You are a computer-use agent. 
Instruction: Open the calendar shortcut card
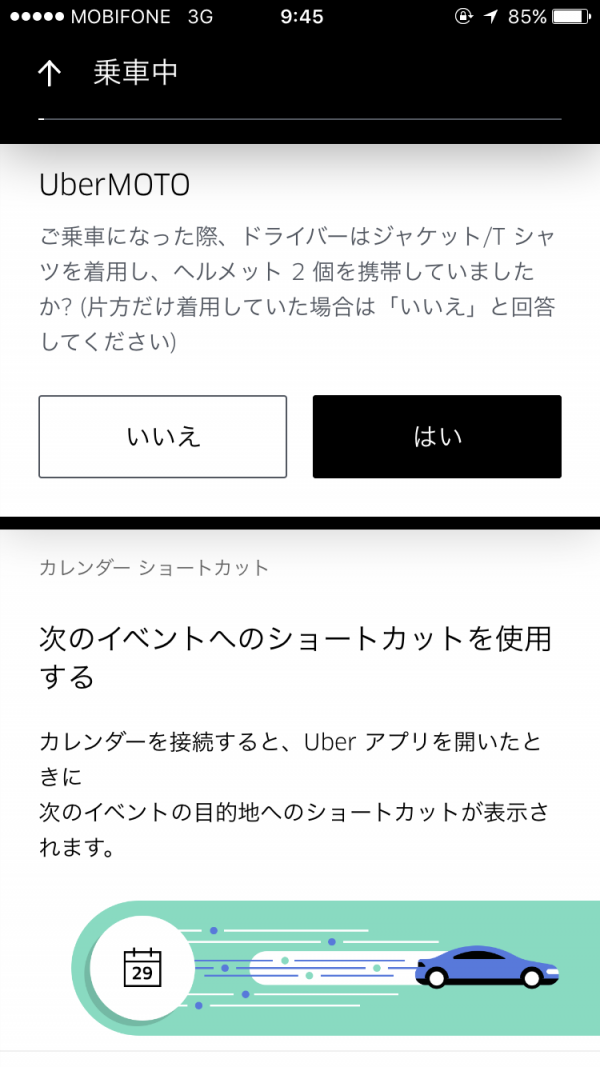[300, 789]
